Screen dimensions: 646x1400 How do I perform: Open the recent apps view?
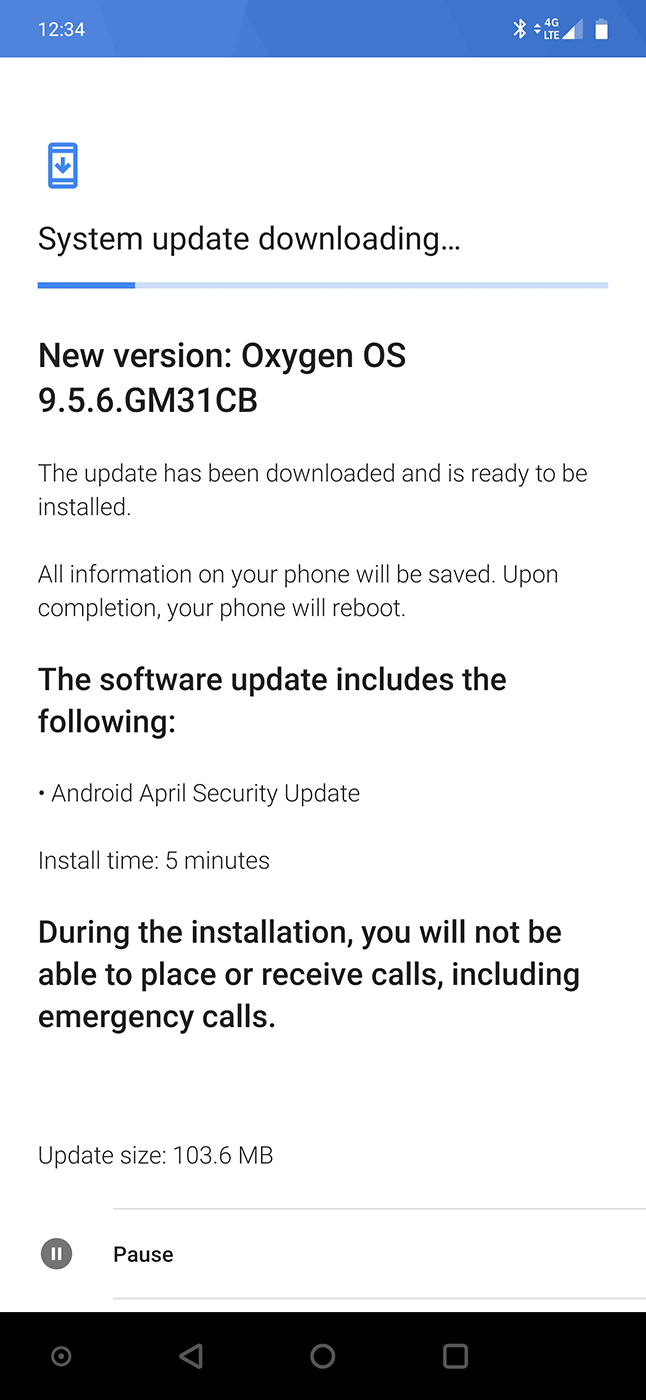point(455,1356)
